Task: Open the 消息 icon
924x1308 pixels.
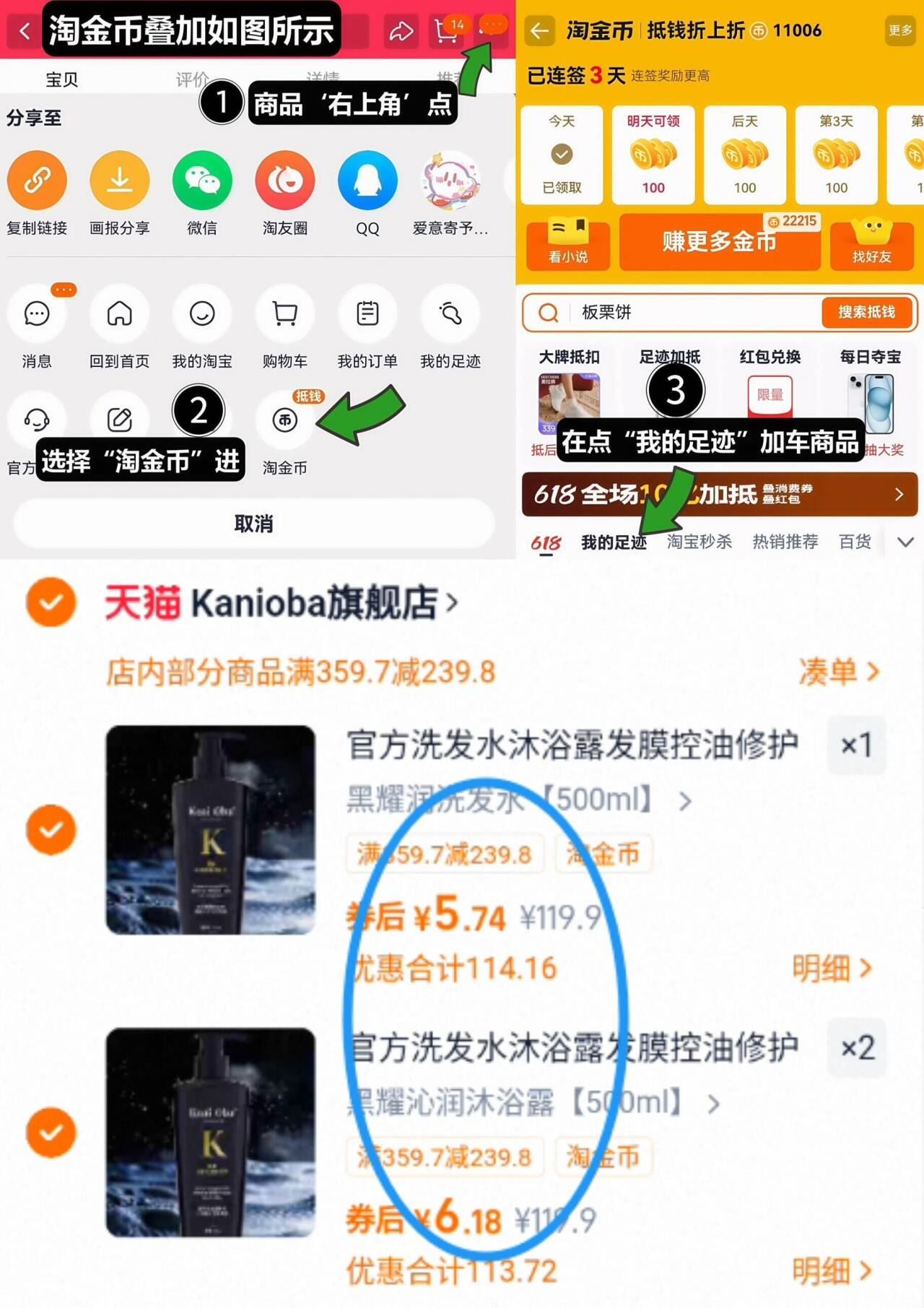Action: tap(38, 313)
